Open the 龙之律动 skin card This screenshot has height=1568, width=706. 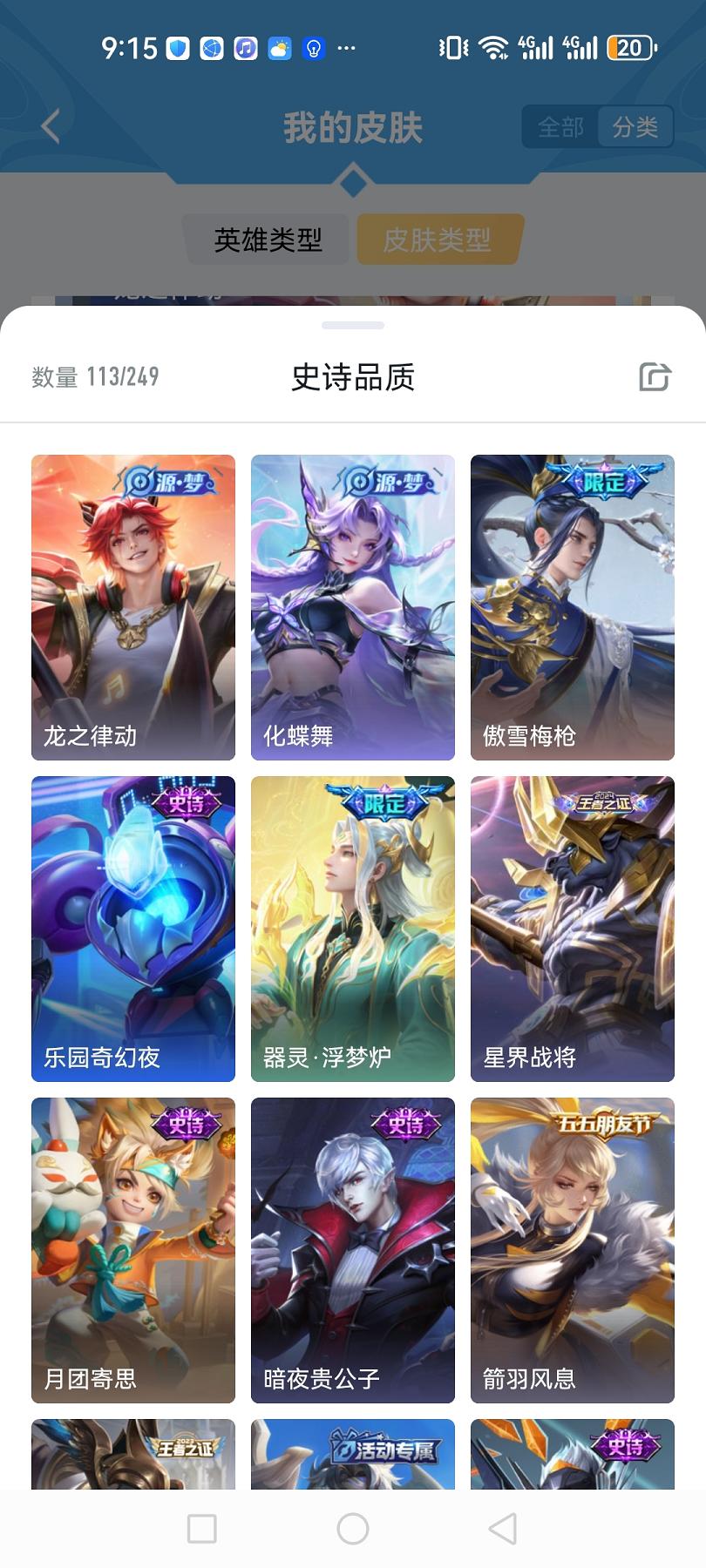pos(133,607)
